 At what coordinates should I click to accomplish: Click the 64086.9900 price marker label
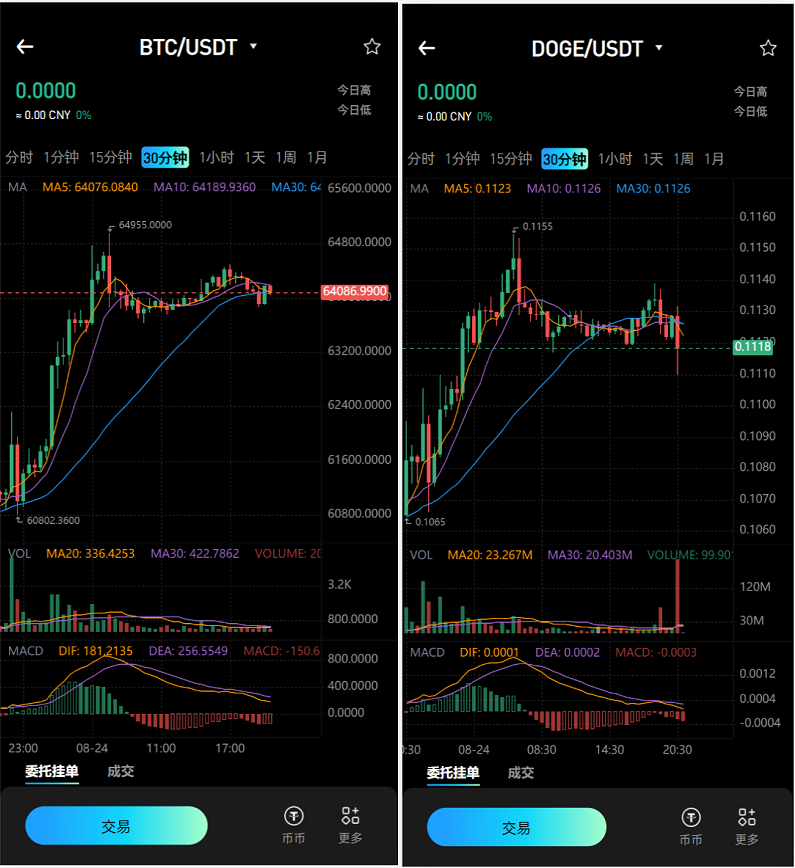coord(355,293)
